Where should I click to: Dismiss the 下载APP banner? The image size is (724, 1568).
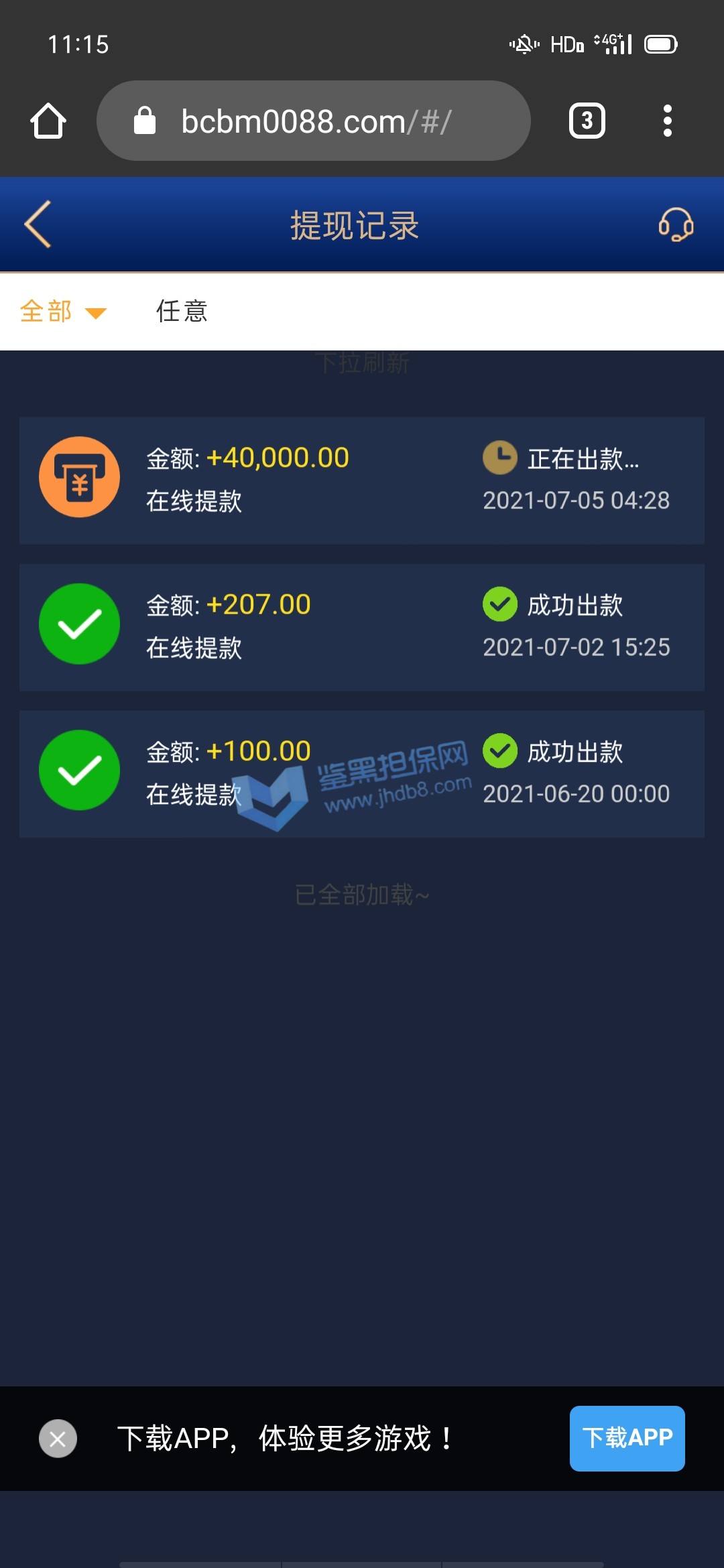(x=58, y=1438)
